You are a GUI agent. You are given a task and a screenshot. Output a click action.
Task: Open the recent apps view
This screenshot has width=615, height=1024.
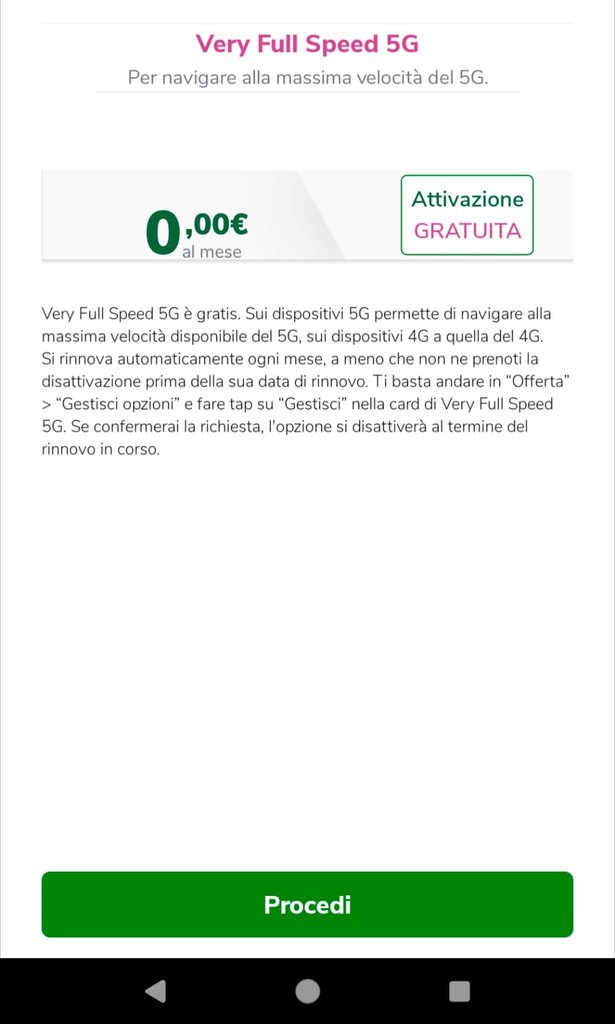point(459,991)
